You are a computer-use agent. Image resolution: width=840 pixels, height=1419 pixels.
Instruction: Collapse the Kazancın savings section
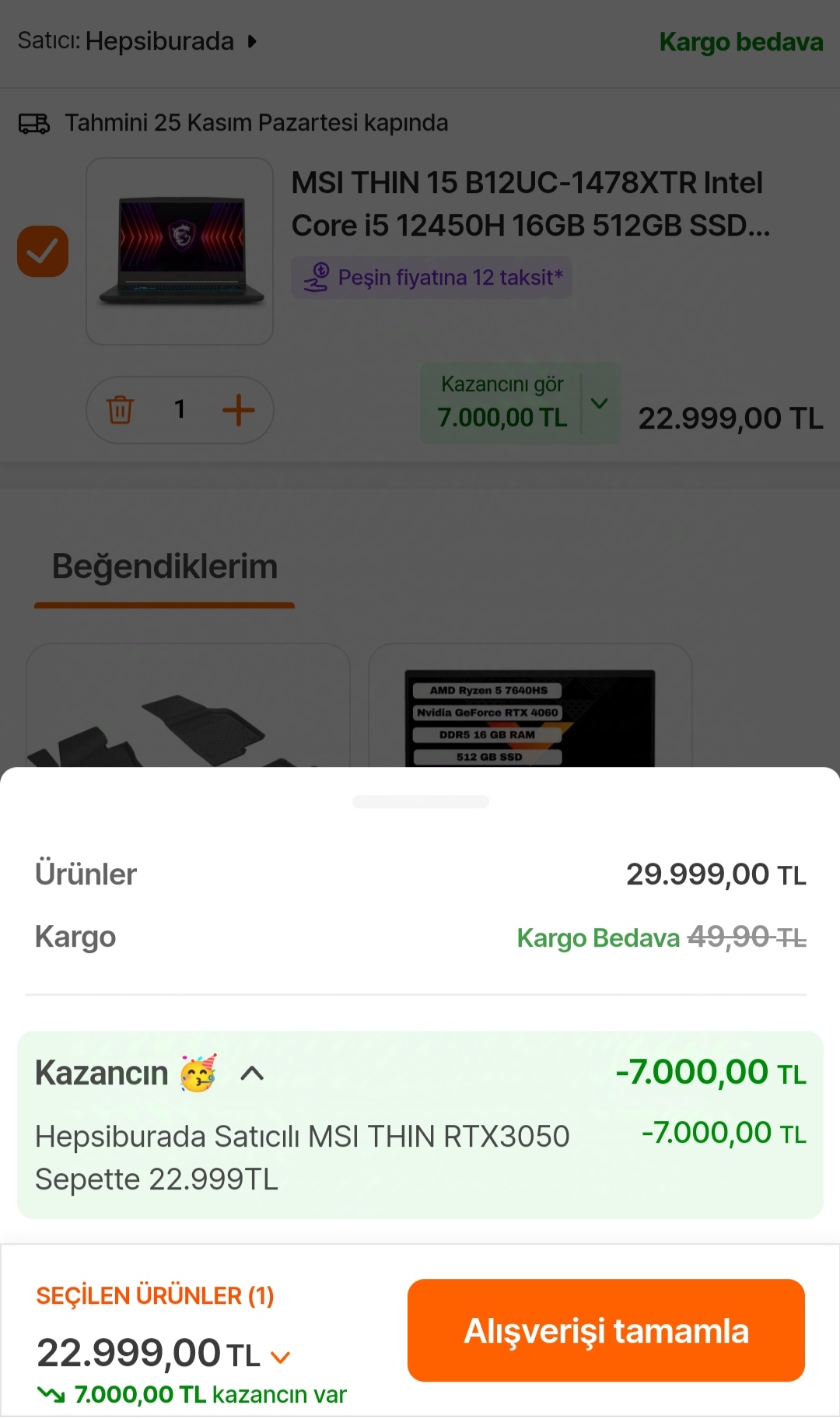(252, 1074)
